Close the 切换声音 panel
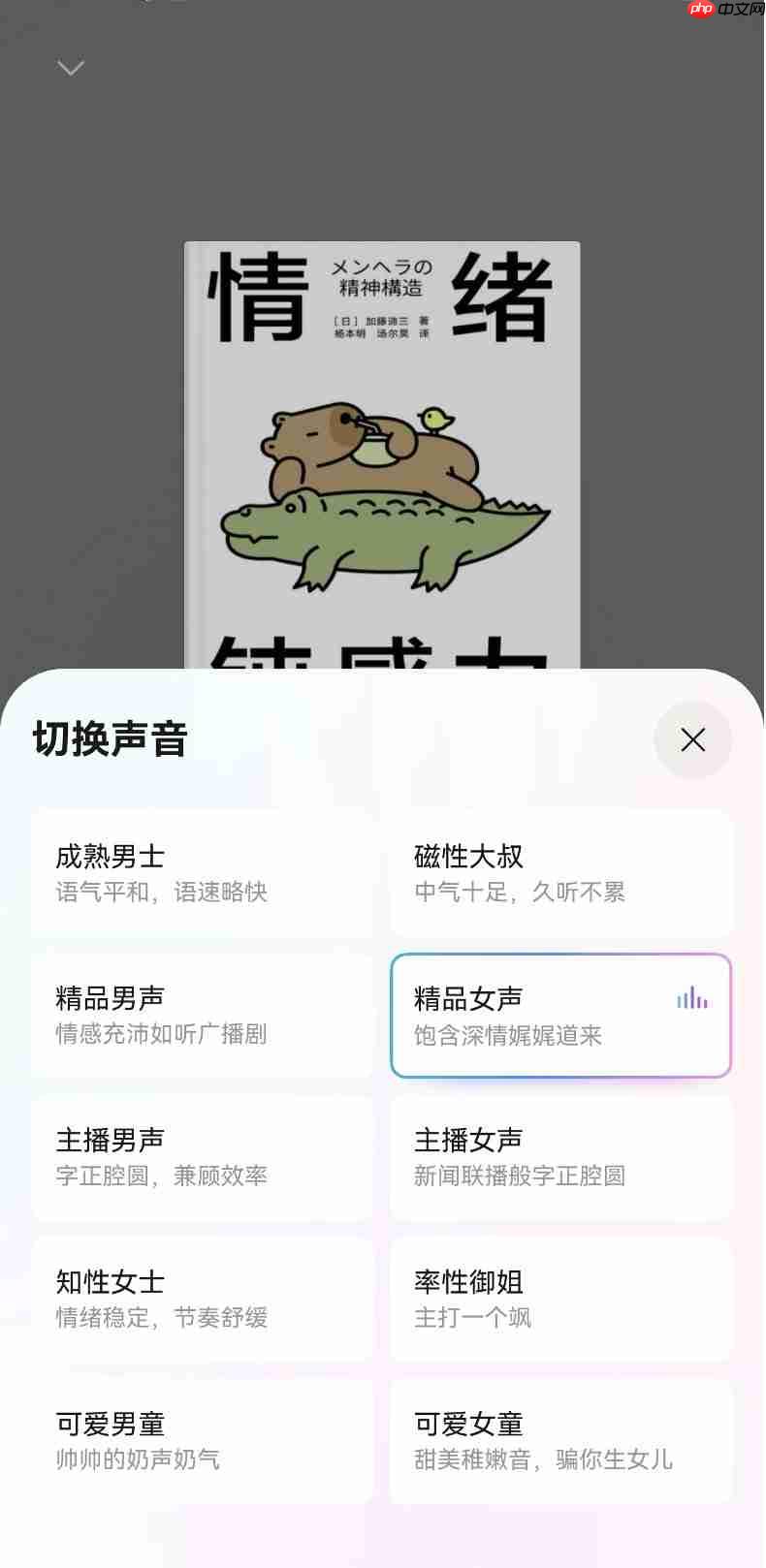This screenshot has width=766, height=1568. [x=692, y=739]
